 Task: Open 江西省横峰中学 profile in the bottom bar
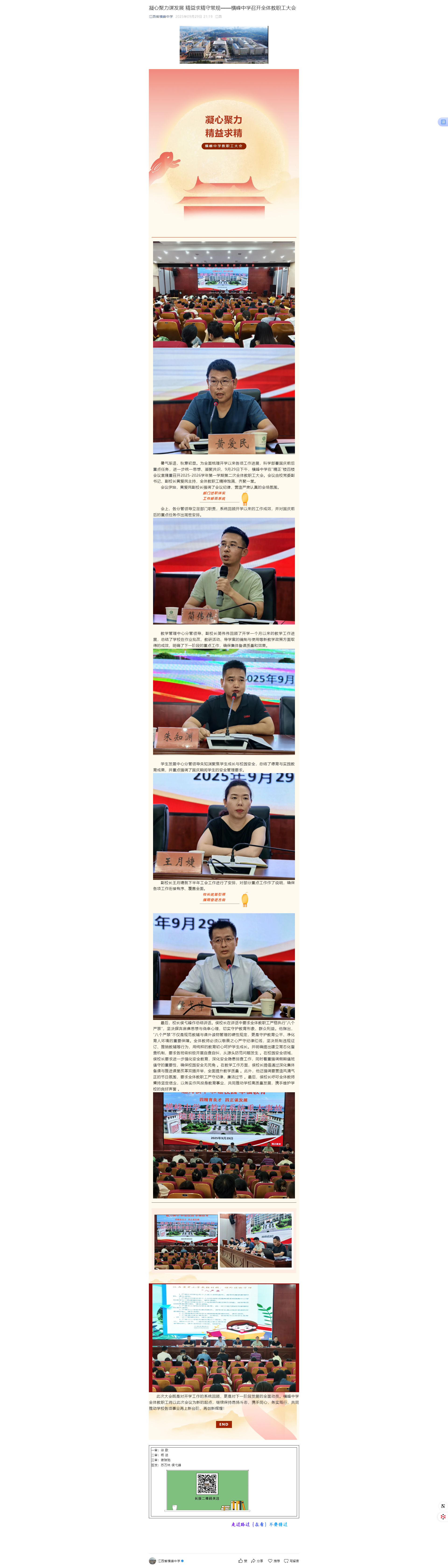click(169, 1561)
